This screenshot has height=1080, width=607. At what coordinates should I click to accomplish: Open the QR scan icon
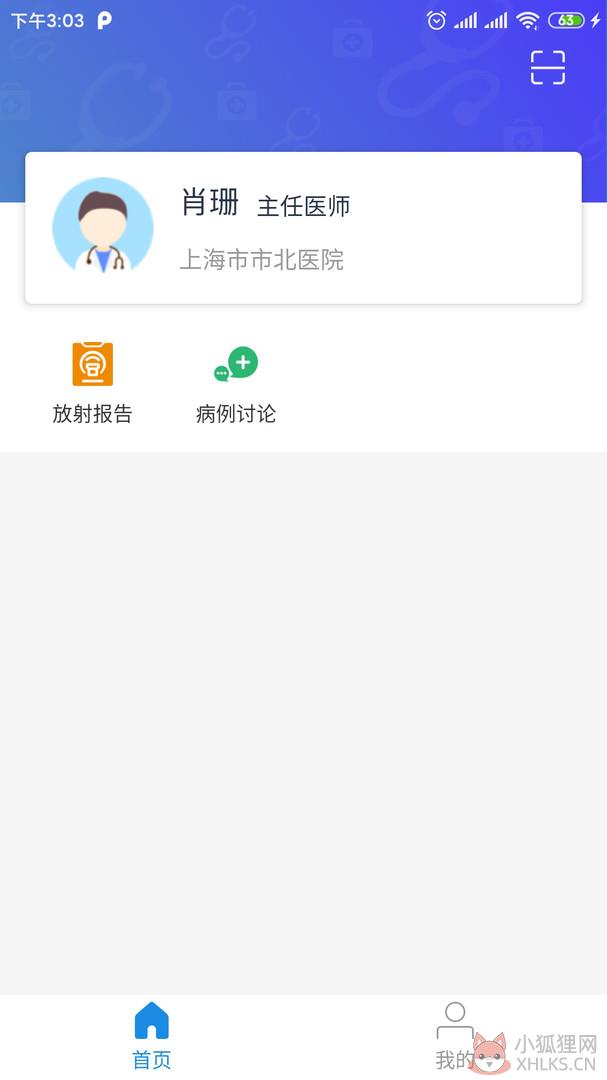tap(548, 68)
